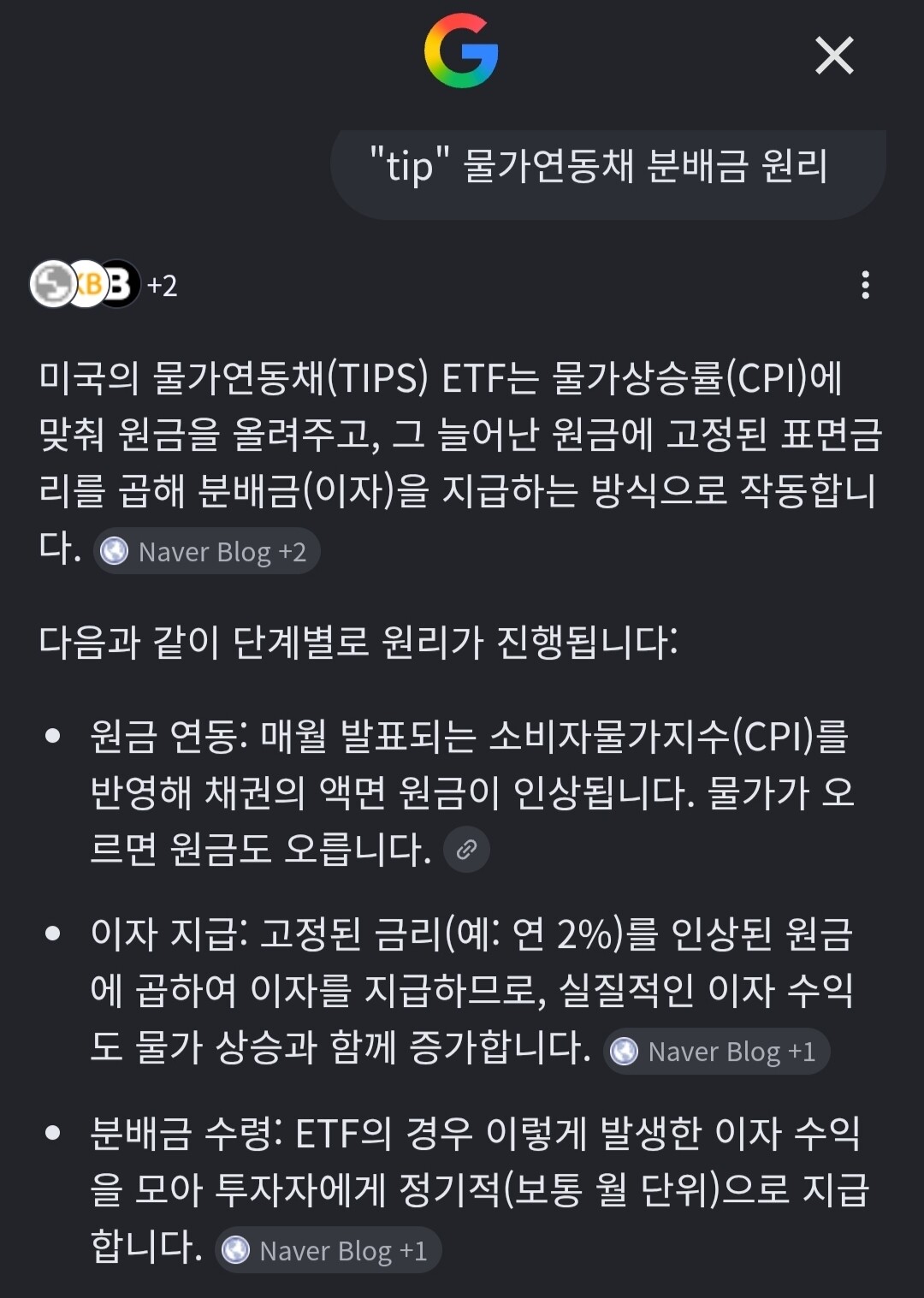Image resolution: width=924 pixels, height=1298 pixels.
Task: Open the stacked source icons +2
Action: point(104,284)
